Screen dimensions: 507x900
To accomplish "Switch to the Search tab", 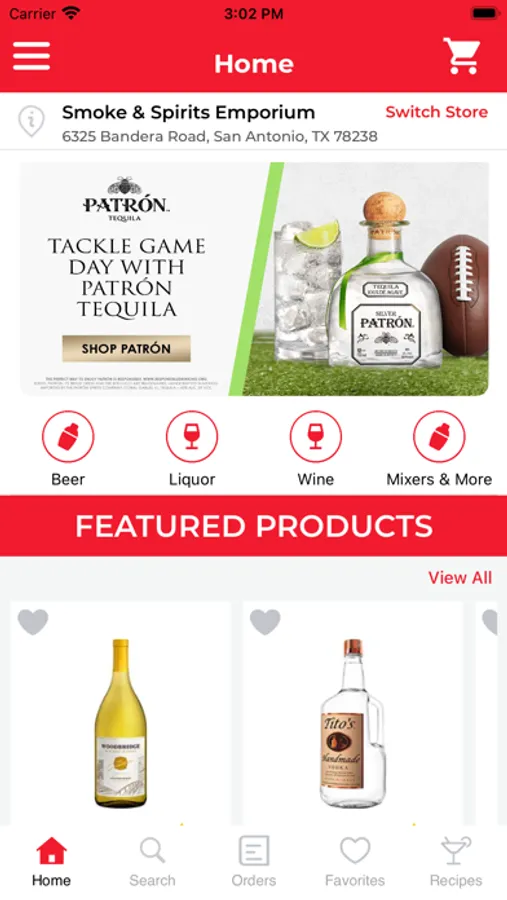I will click(152, 862).
